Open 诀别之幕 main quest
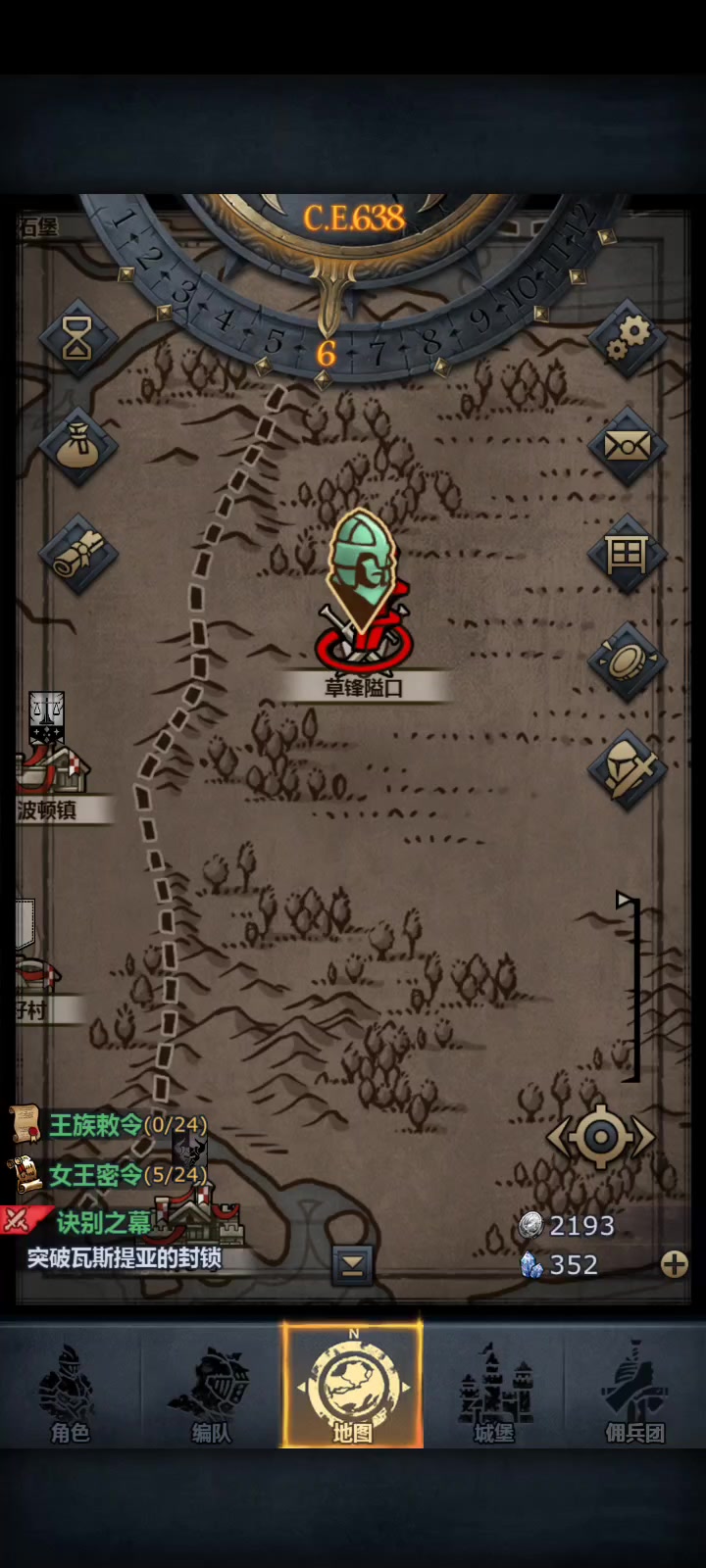This screenshot has width=706, height=1568. pos(104,1222)
